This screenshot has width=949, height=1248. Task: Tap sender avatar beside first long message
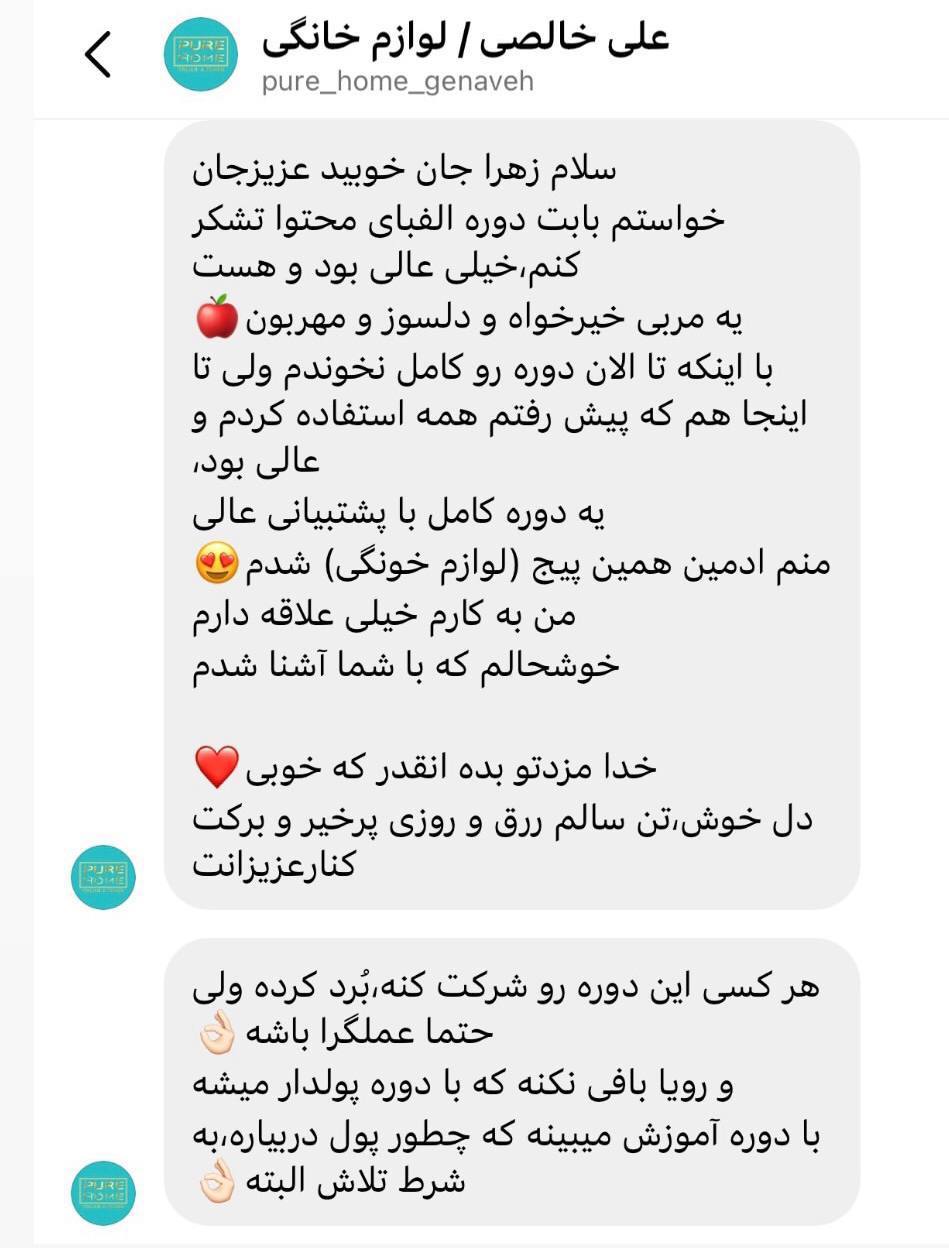103,876
